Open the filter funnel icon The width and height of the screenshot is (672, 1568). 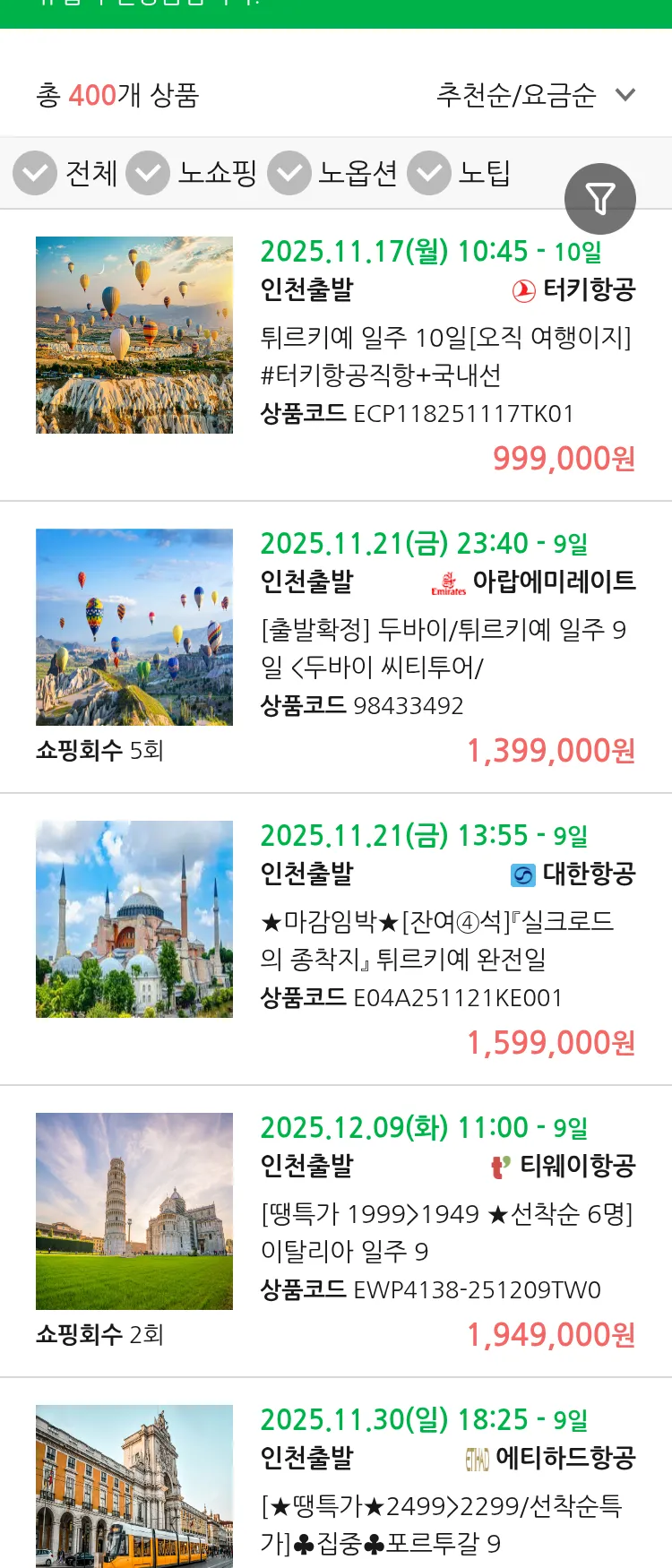[x=600, y=198]
